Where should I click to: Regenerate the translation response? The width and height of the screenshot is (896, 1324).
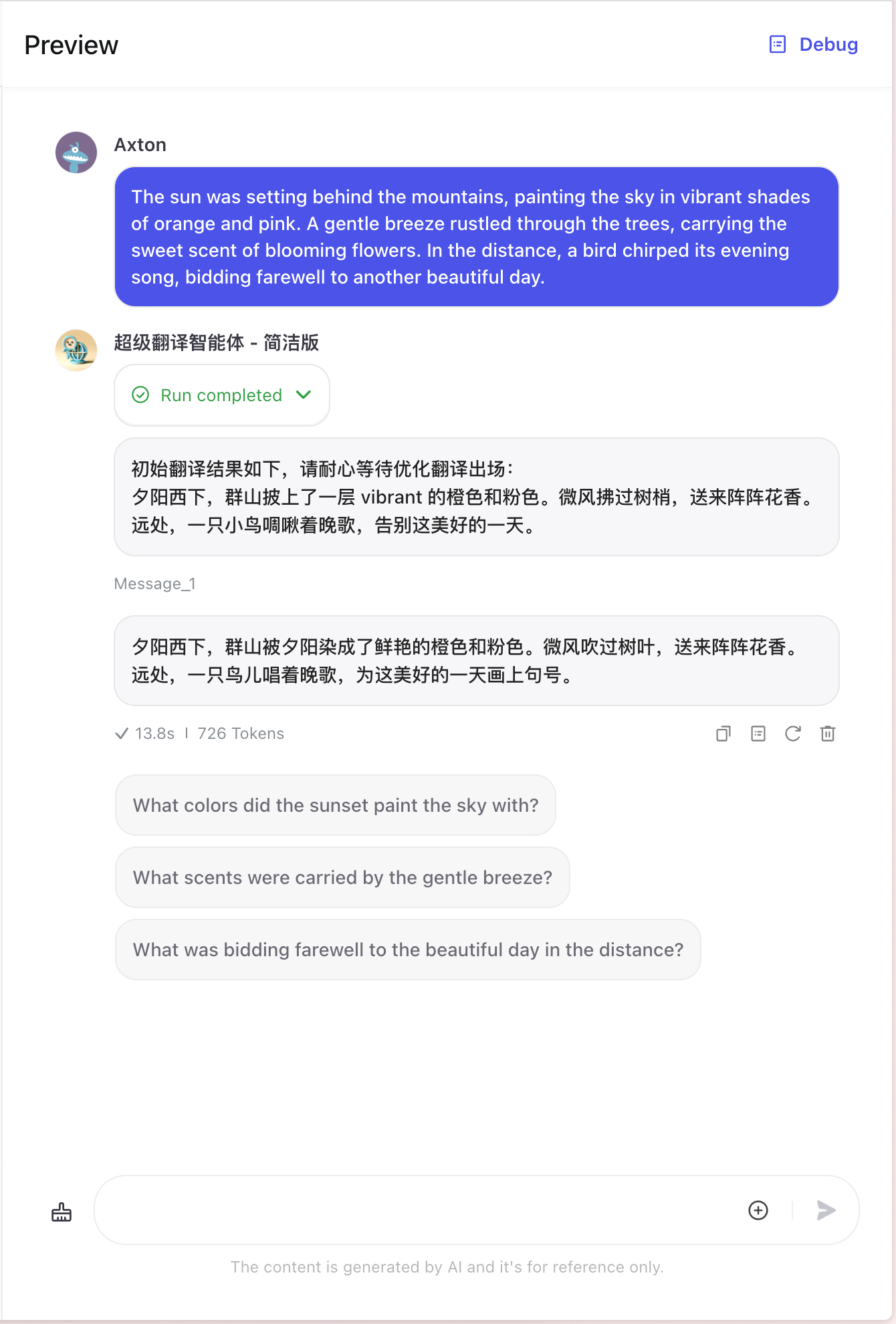[792, 734]
